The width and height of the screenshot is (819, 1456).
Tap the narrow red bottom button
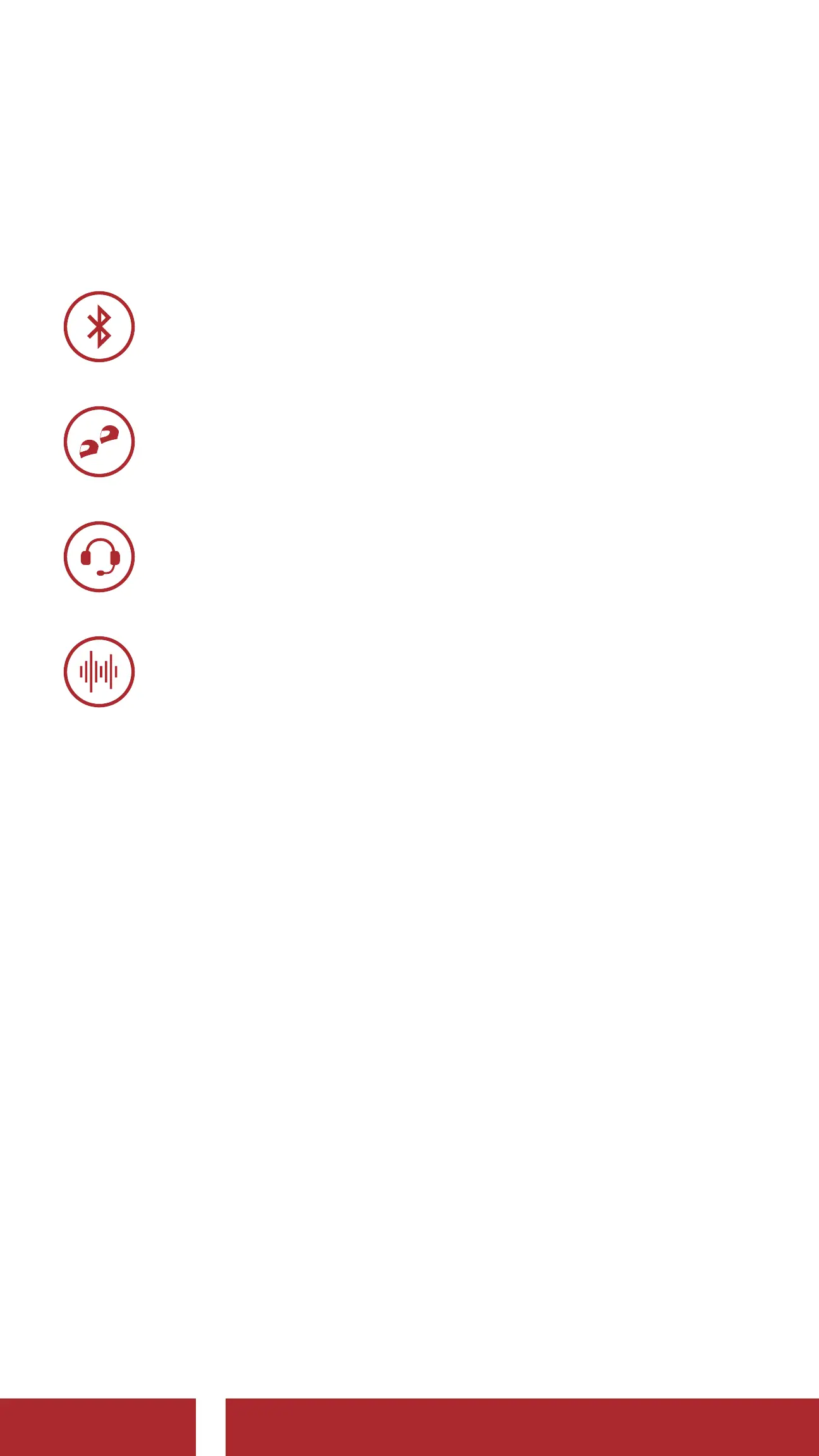tap(98, 1427)
